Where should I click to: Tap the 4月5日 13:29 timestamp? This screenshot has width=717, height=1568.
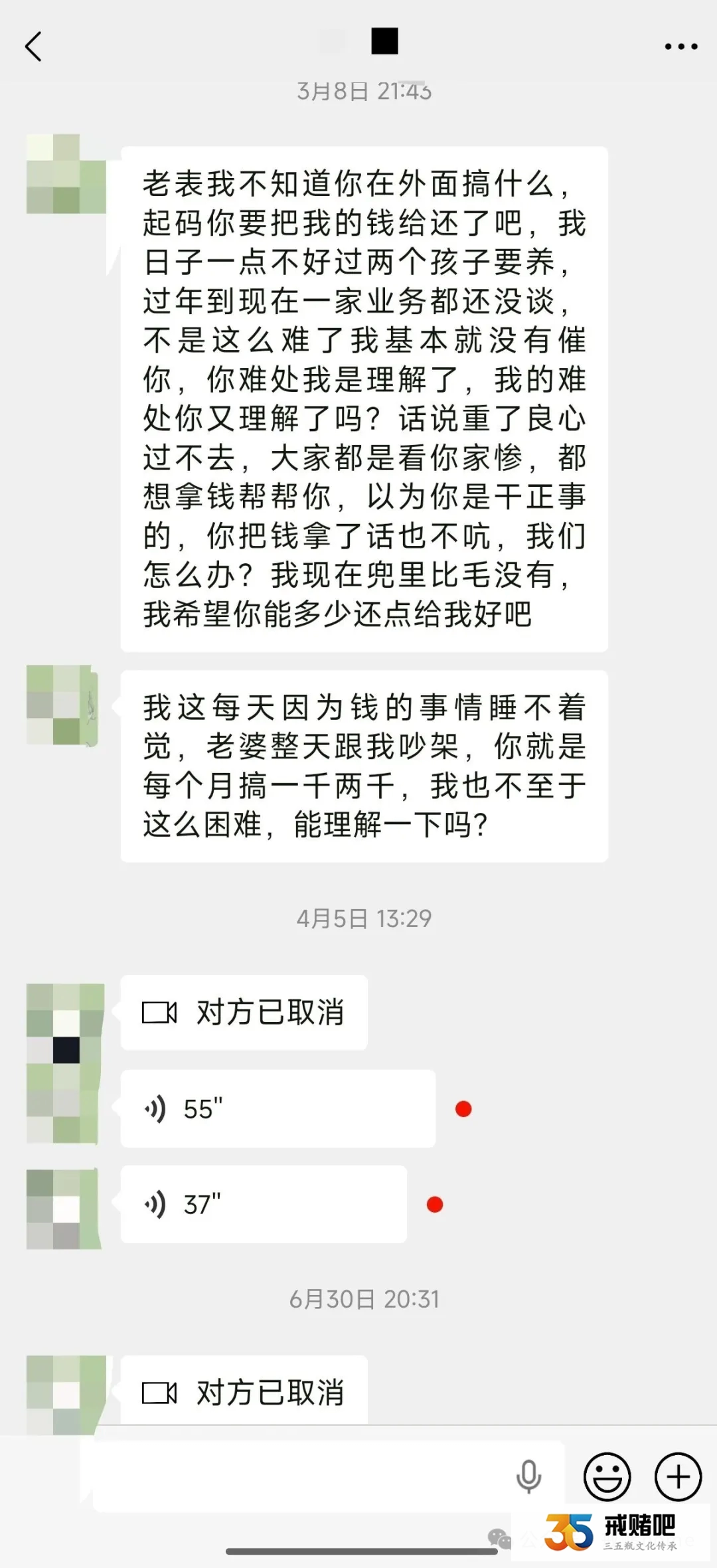[358, 916]
